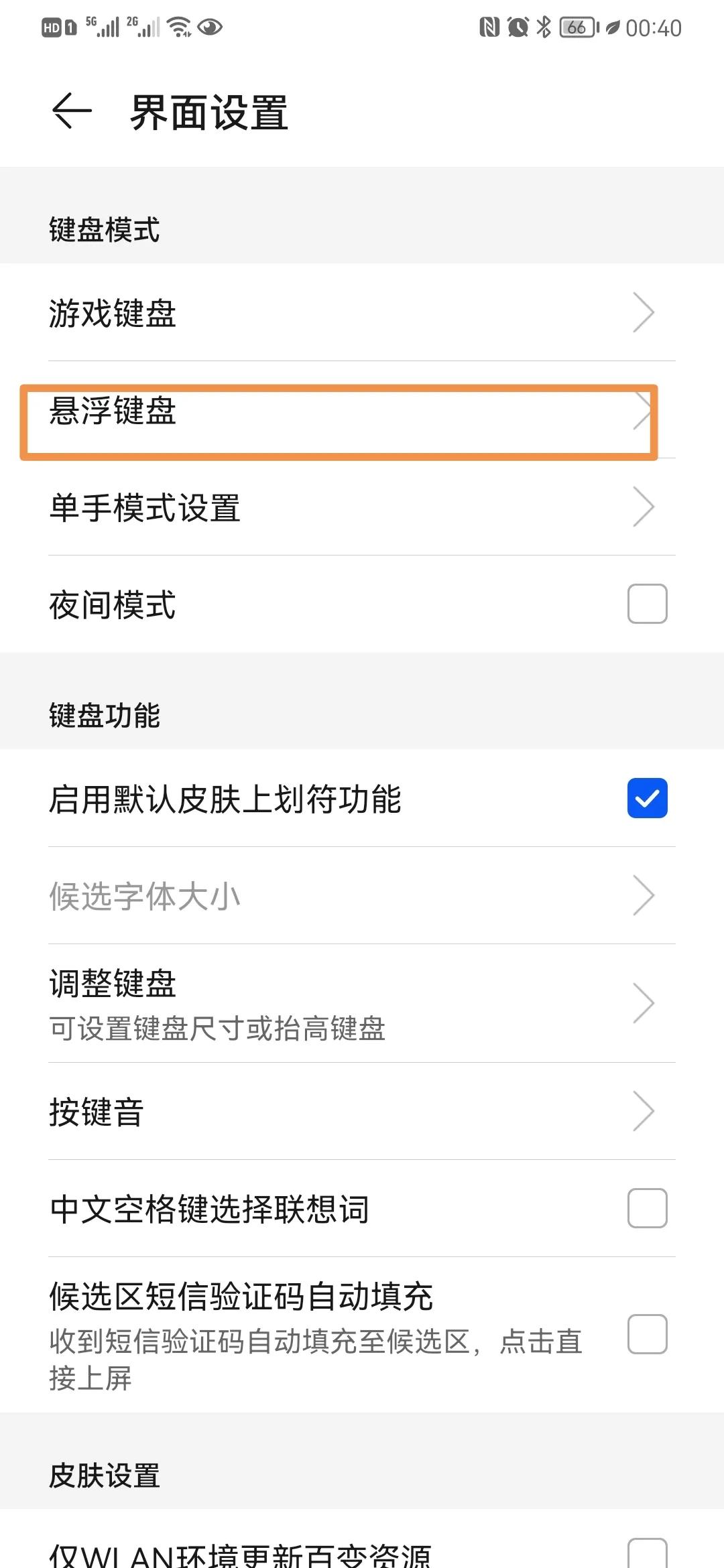
Task: Enable 夜间模式 night mode
Action: pyautogui.click(x=646, y=604)
